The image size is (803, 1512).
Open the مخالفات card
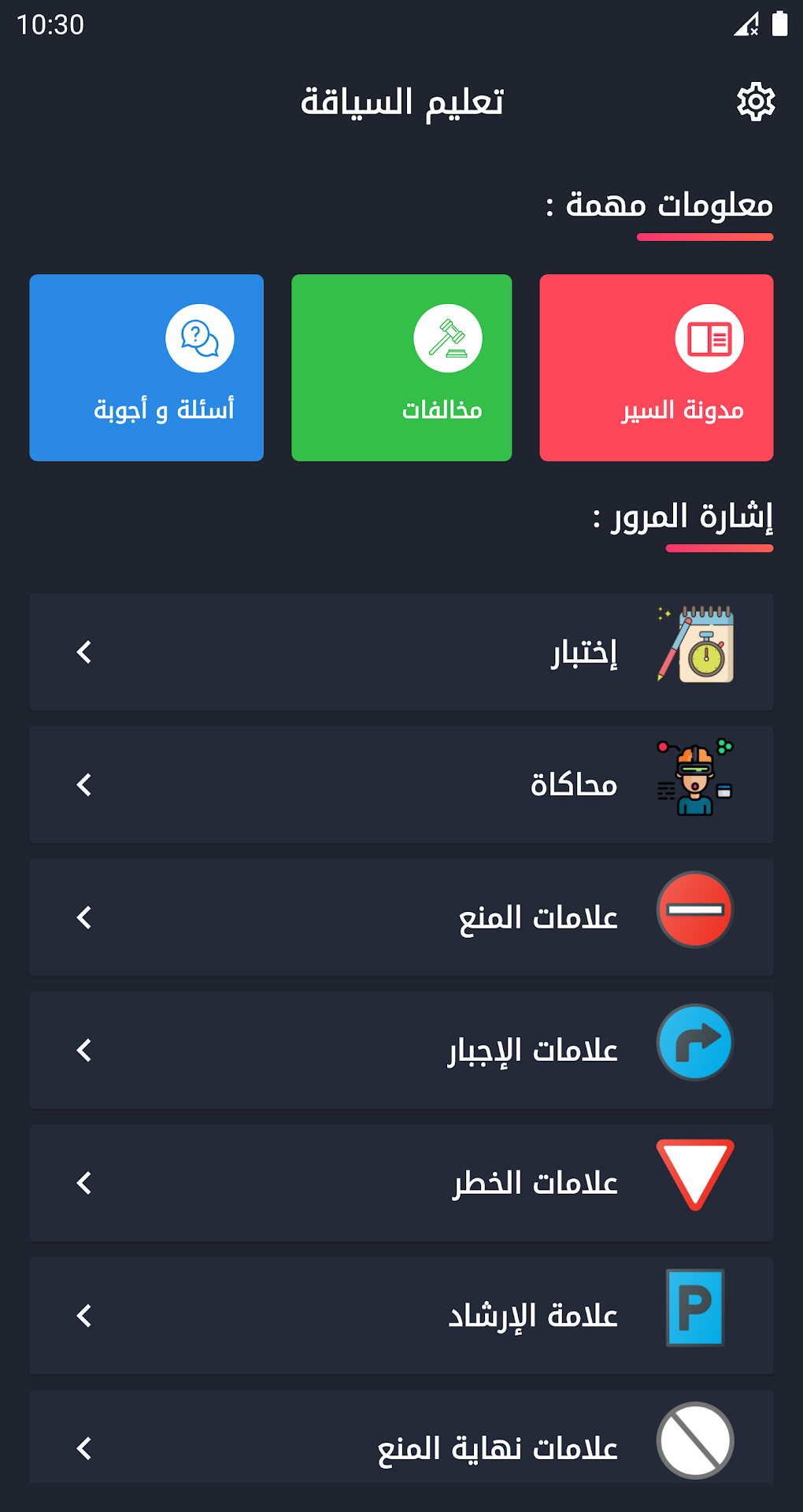point(401,368)
